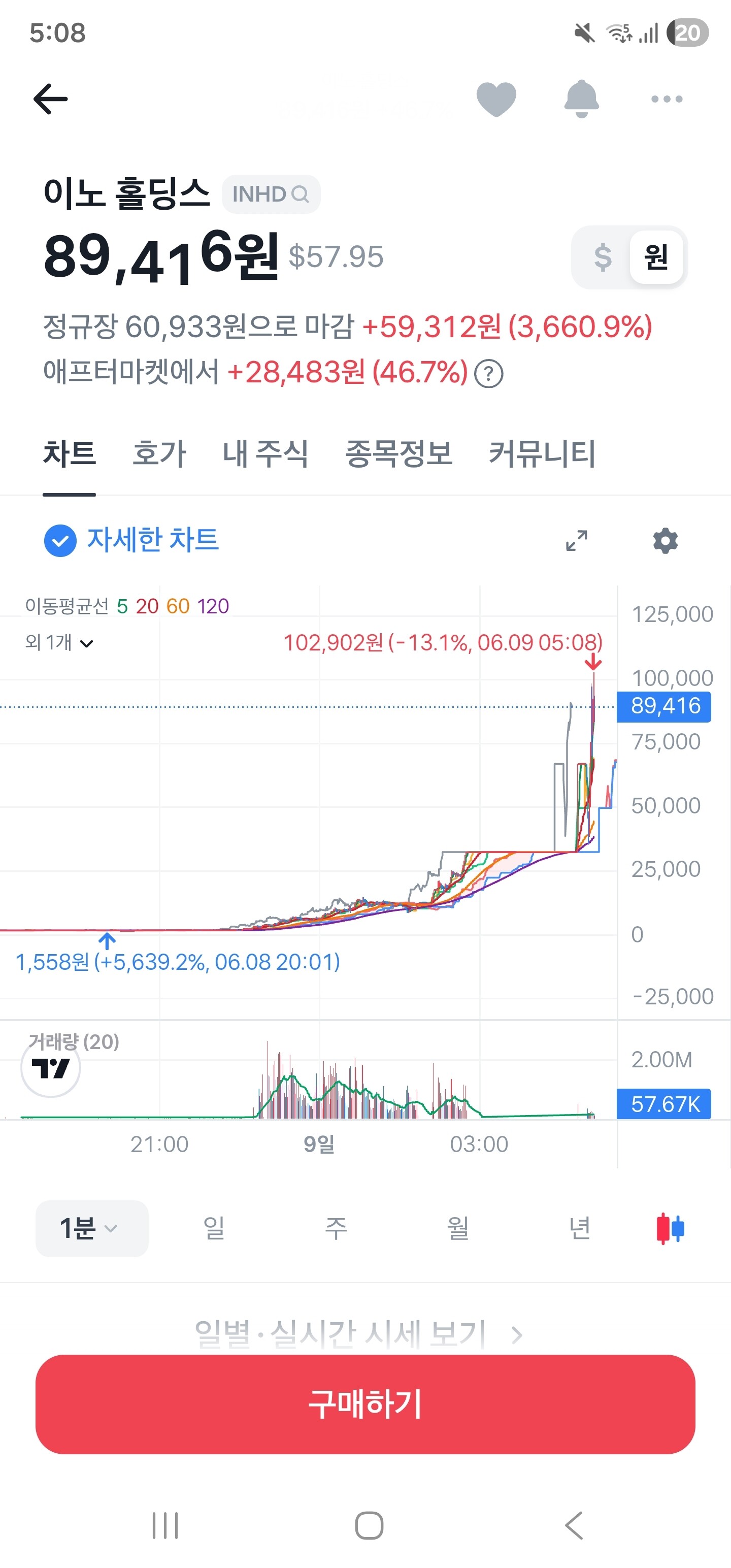Tap the 구매하기 buy button

[x=365, y=1403]
